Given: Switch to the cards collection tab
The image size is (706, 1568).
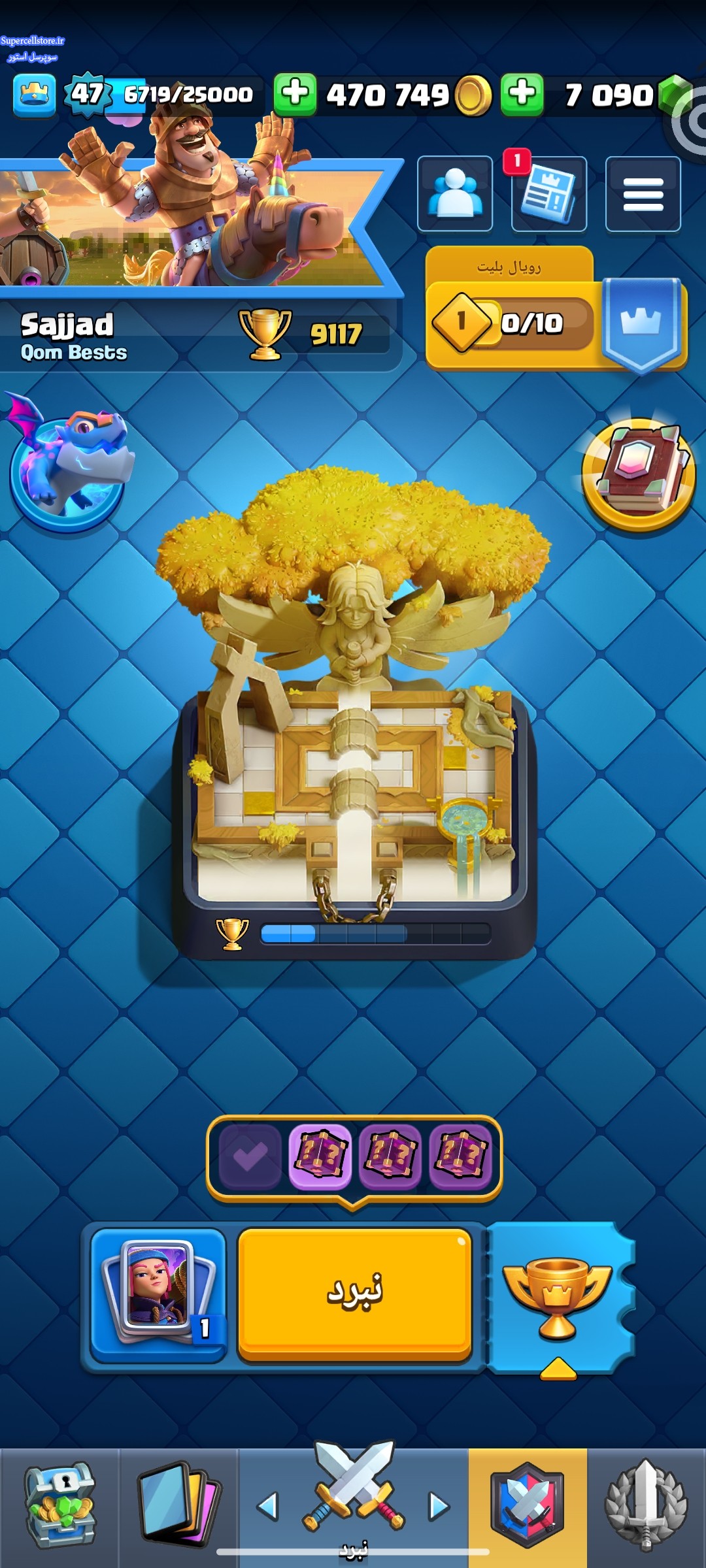Looking at the screenshot, I should click(178, 1507).
